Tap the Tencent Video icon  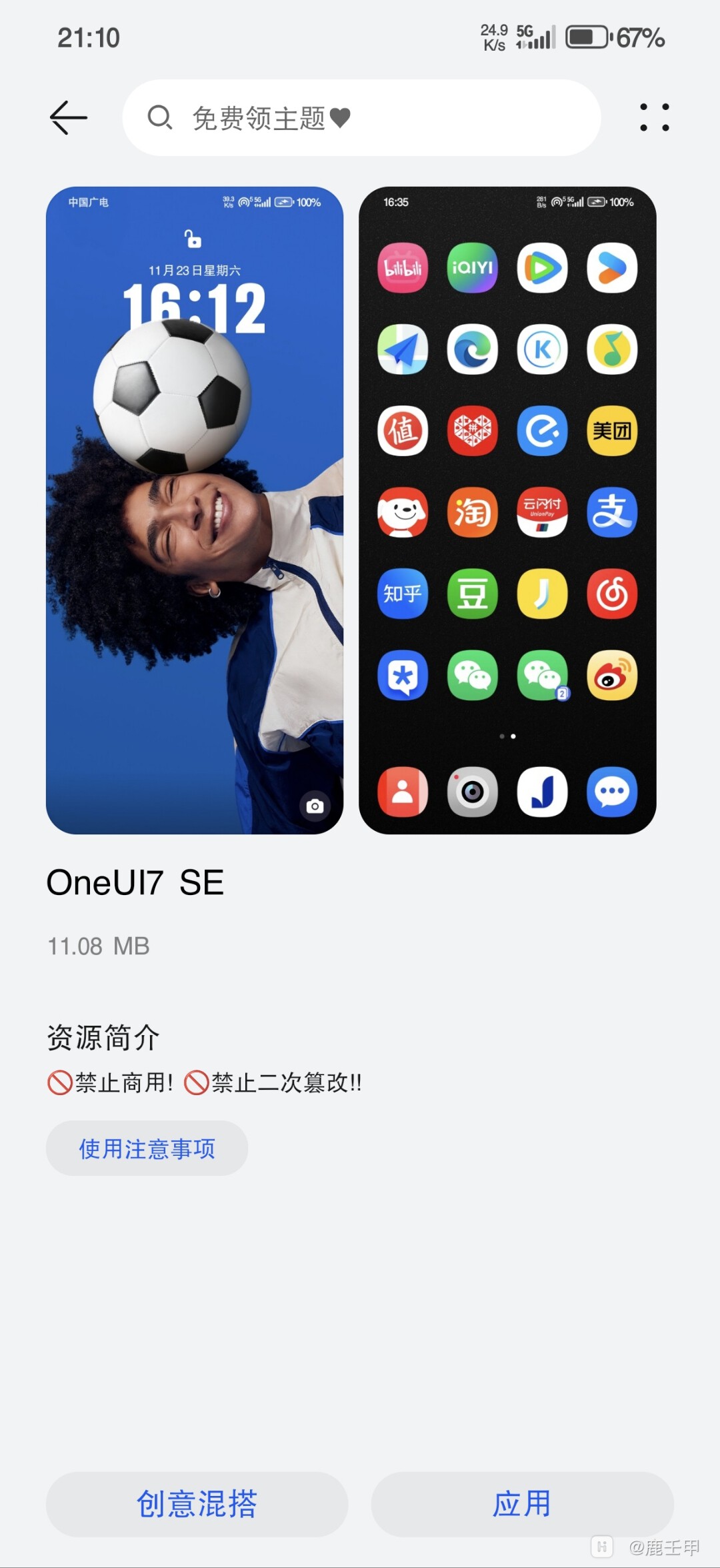542,267
